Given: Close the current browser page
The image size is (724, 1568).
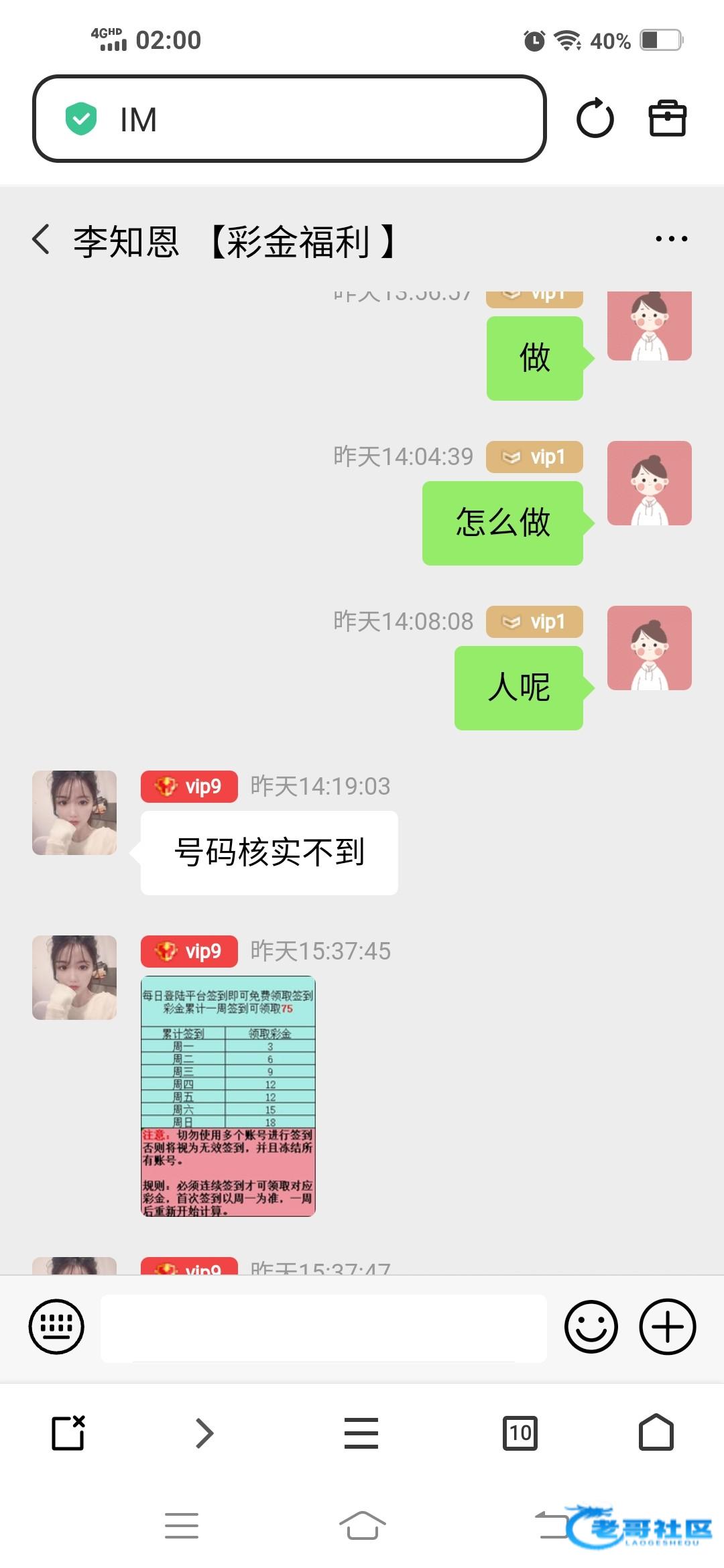Looking at the screenshot, I should coord(68,1433).
